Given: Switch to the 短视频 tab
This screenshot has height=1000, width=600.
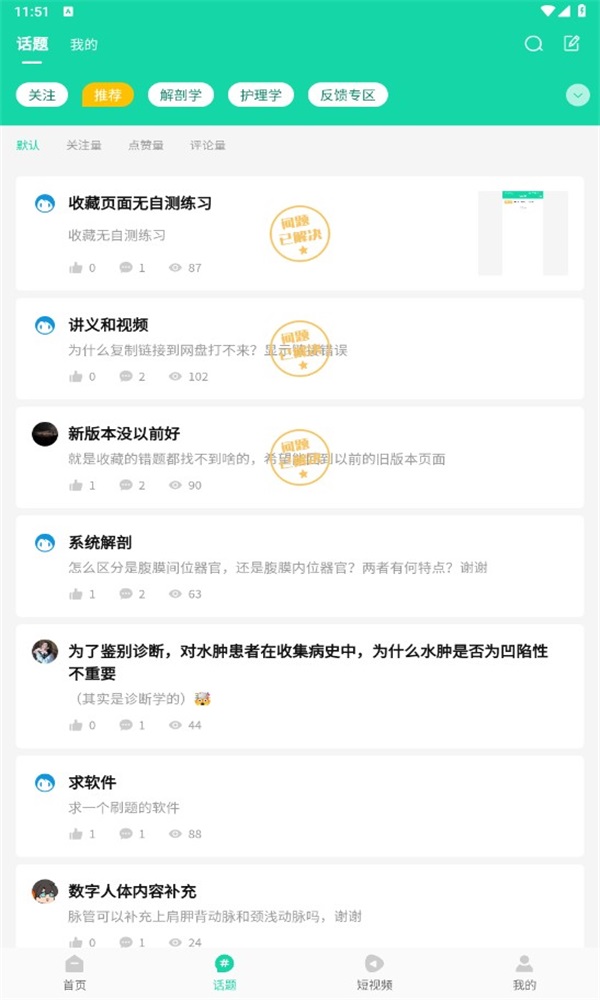Looking at the screenshot, I should [x=375, y=972].
